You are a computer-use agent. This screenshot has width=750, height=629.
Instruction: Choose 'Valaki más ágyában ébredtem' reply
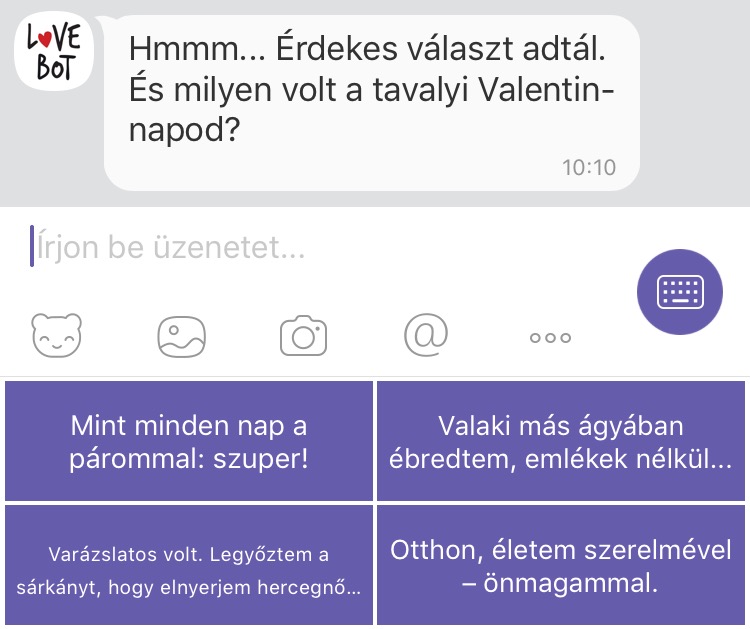click(561, 442)
